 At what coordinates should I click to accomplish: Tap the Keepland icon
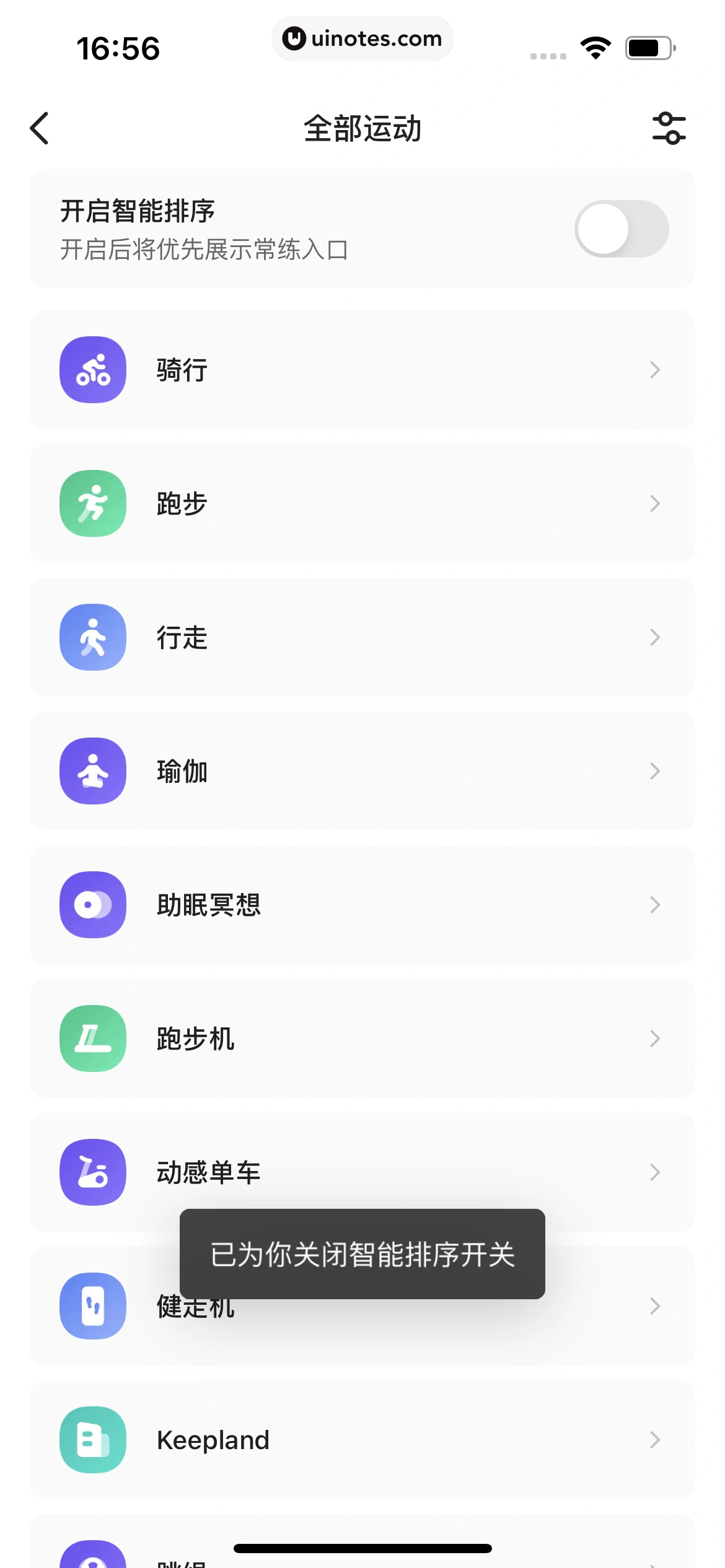pyautogui.click(x=92, y=1440)
